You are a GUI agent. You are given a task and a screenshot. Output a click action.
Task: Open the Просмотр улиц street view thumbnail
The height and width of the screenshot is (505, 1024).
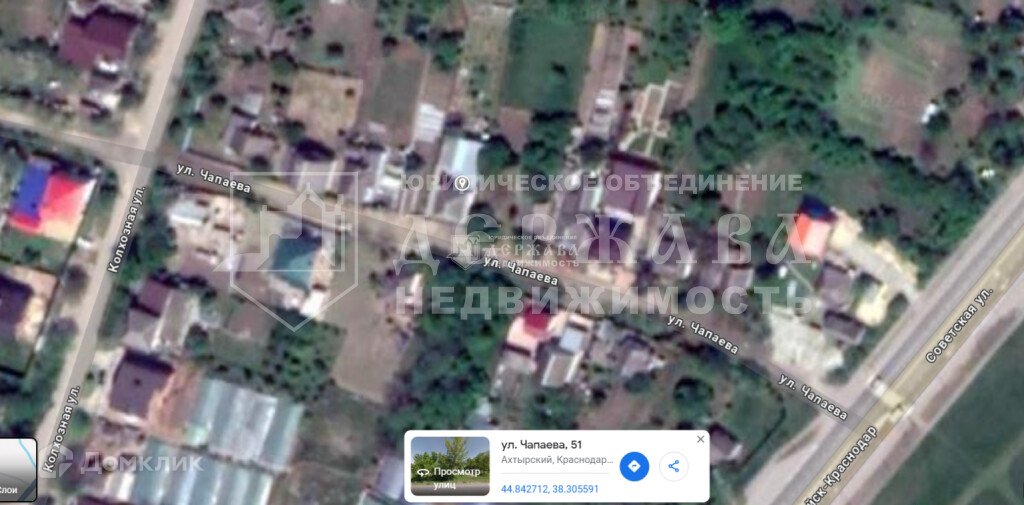tap(450, 466)
